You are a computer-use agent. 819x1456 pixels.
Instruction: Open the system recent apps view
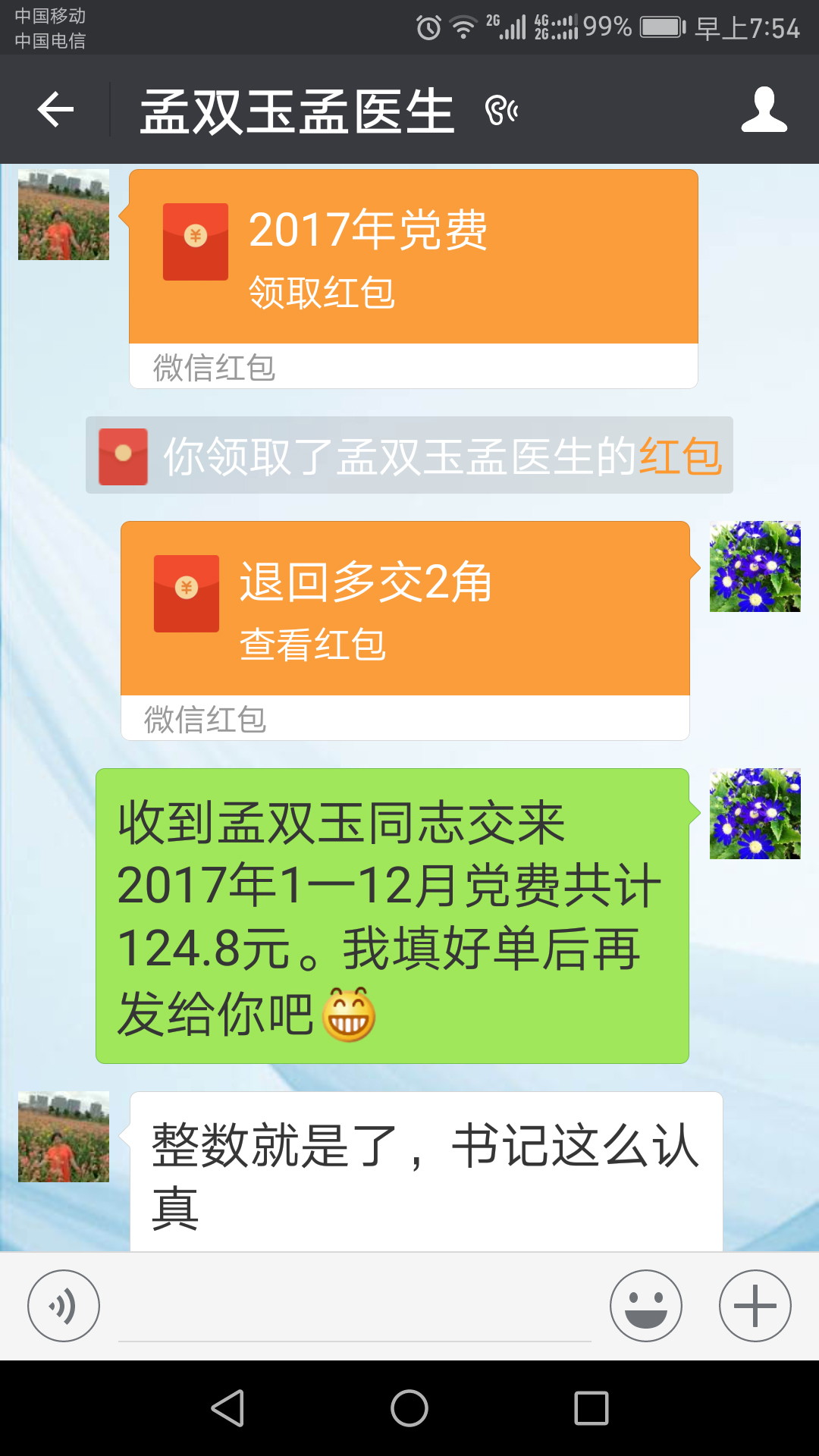point(591,1408)
